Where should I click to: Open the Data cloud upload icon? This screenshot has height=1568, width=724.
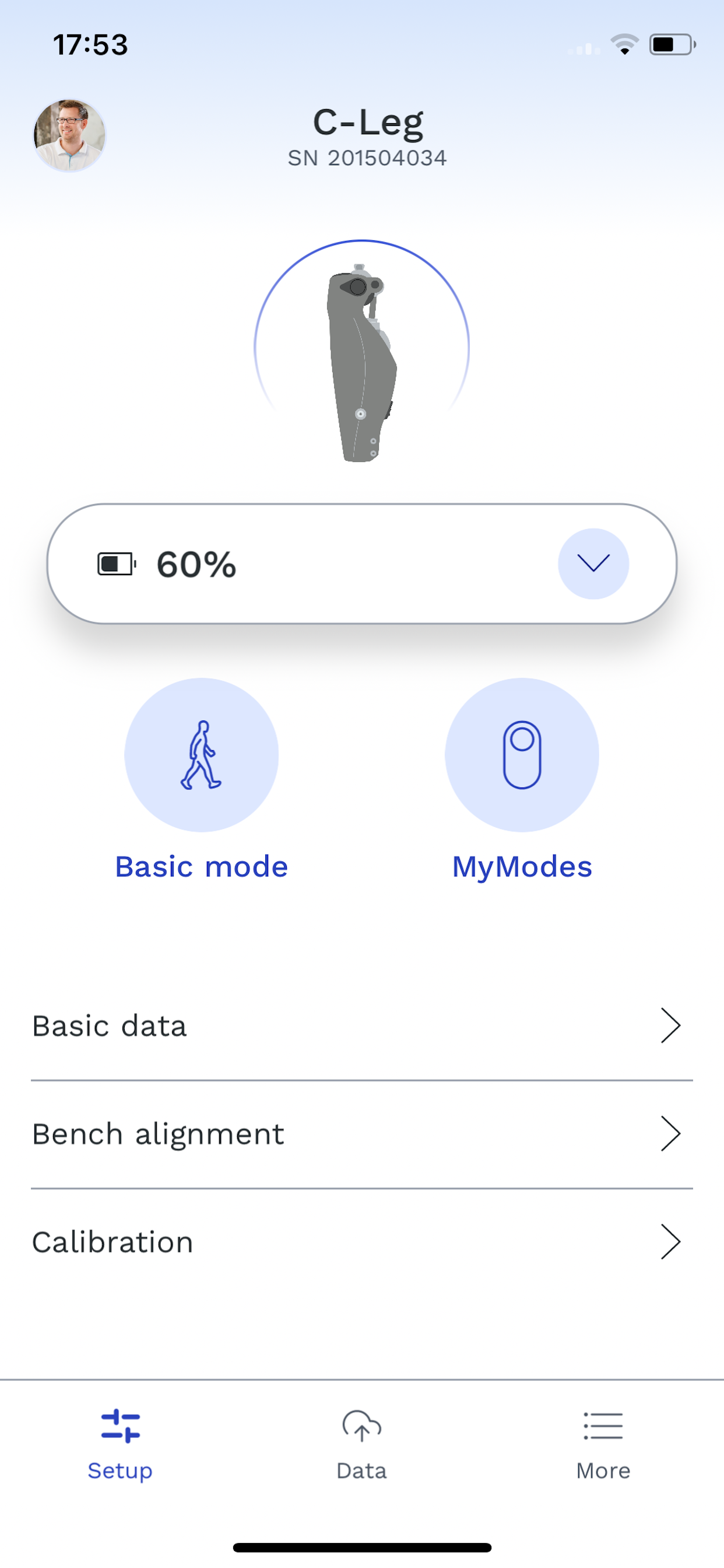coord(362,1427)
